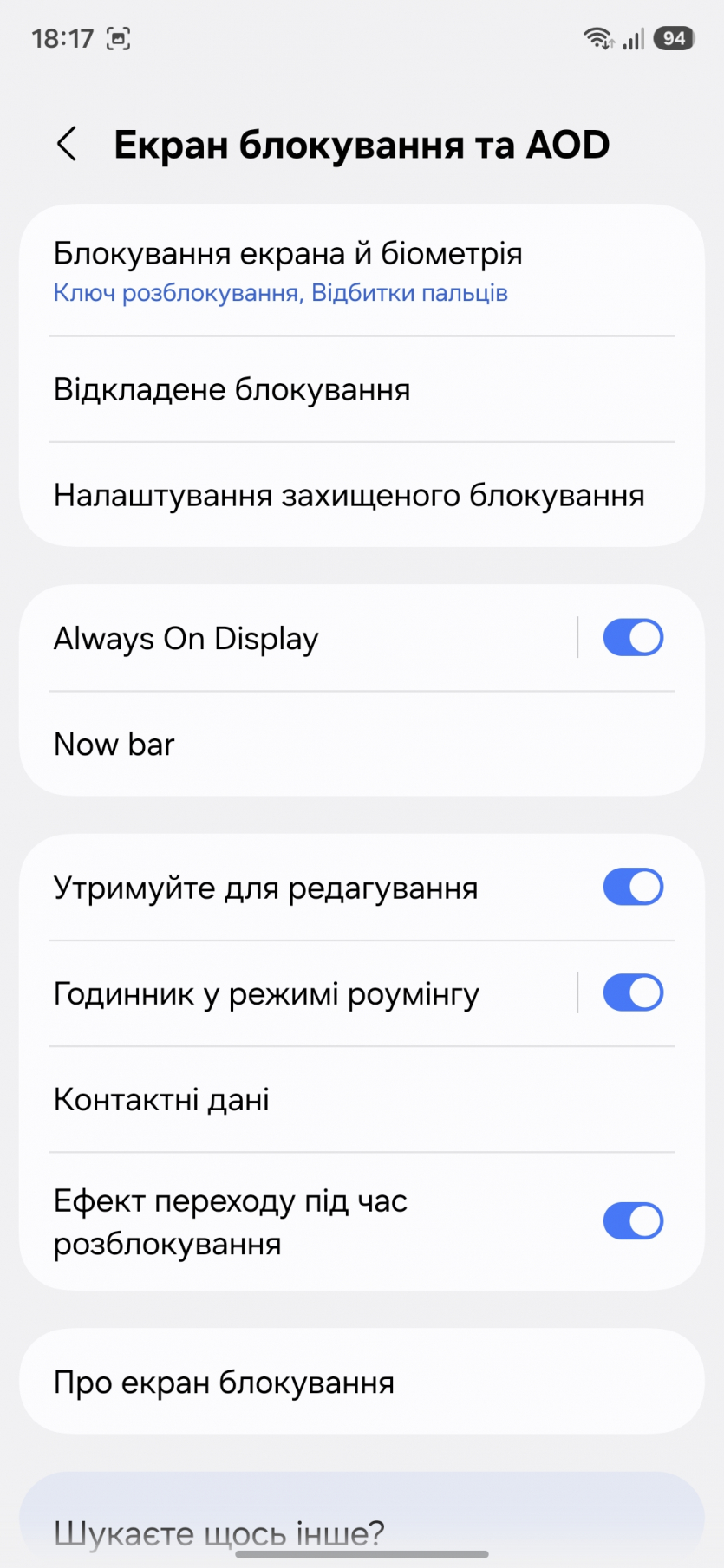Open Блокування екрана й біометрія

286,270
